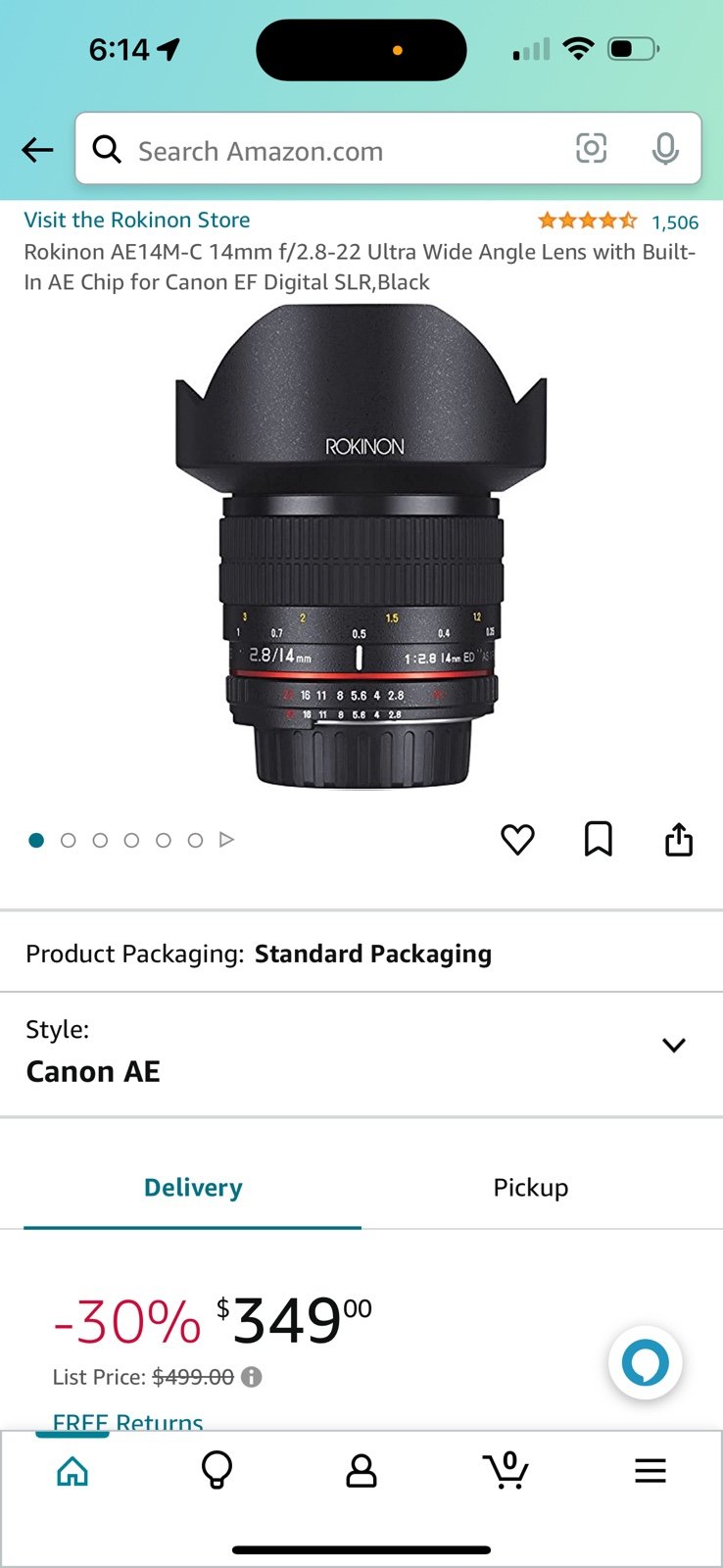Open the Alexa assistant floating button
The width and height of the screenshot is (723, 1568).
(646, 1362)
